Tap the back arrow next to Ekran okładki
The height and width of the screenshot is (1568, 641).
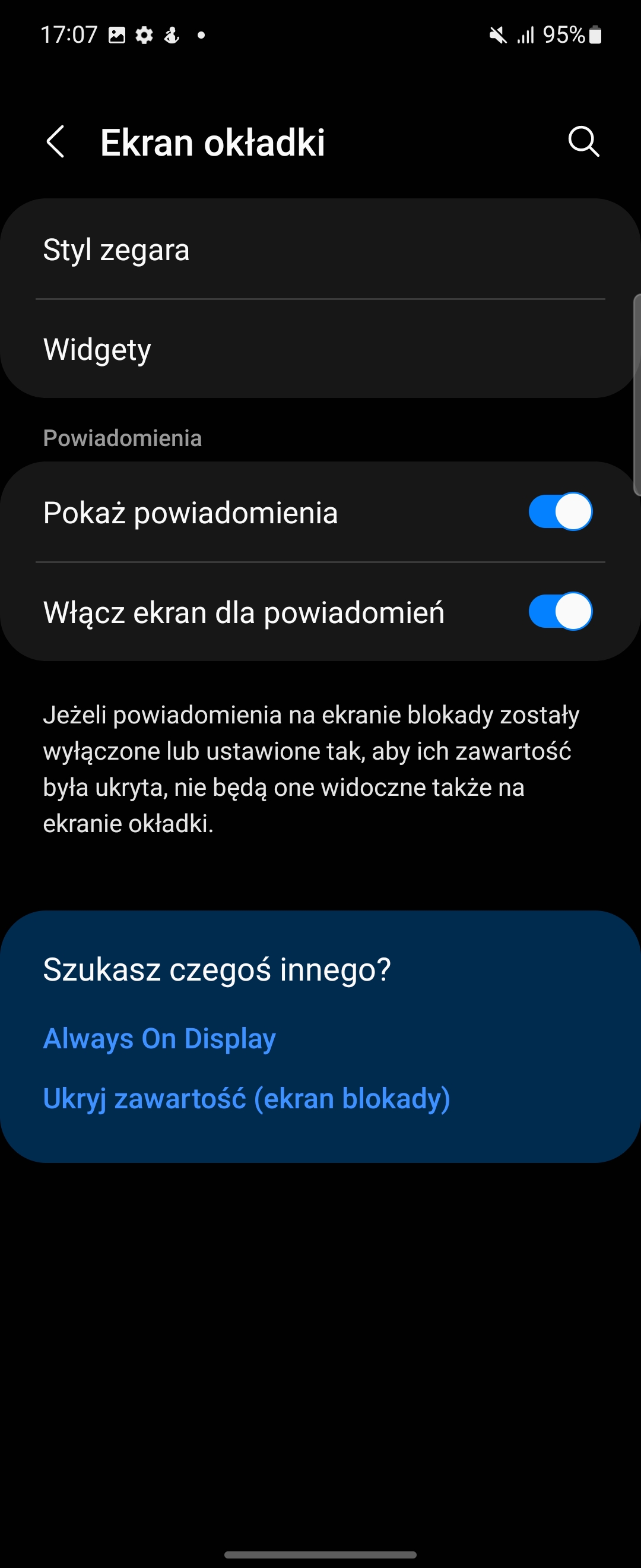pos(56,142)
